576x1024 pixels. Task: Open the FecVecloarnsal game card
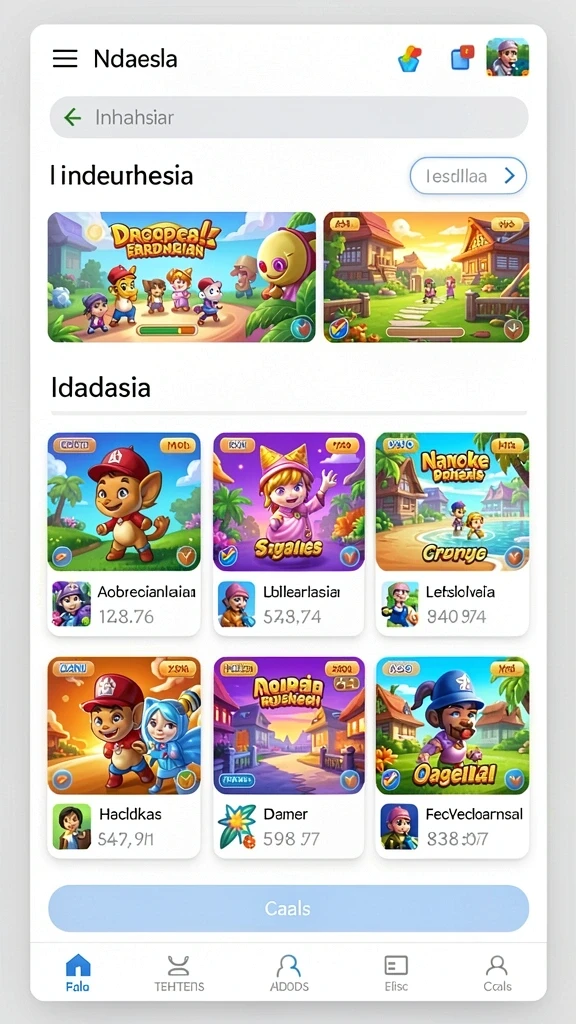[x=453, y=758]
